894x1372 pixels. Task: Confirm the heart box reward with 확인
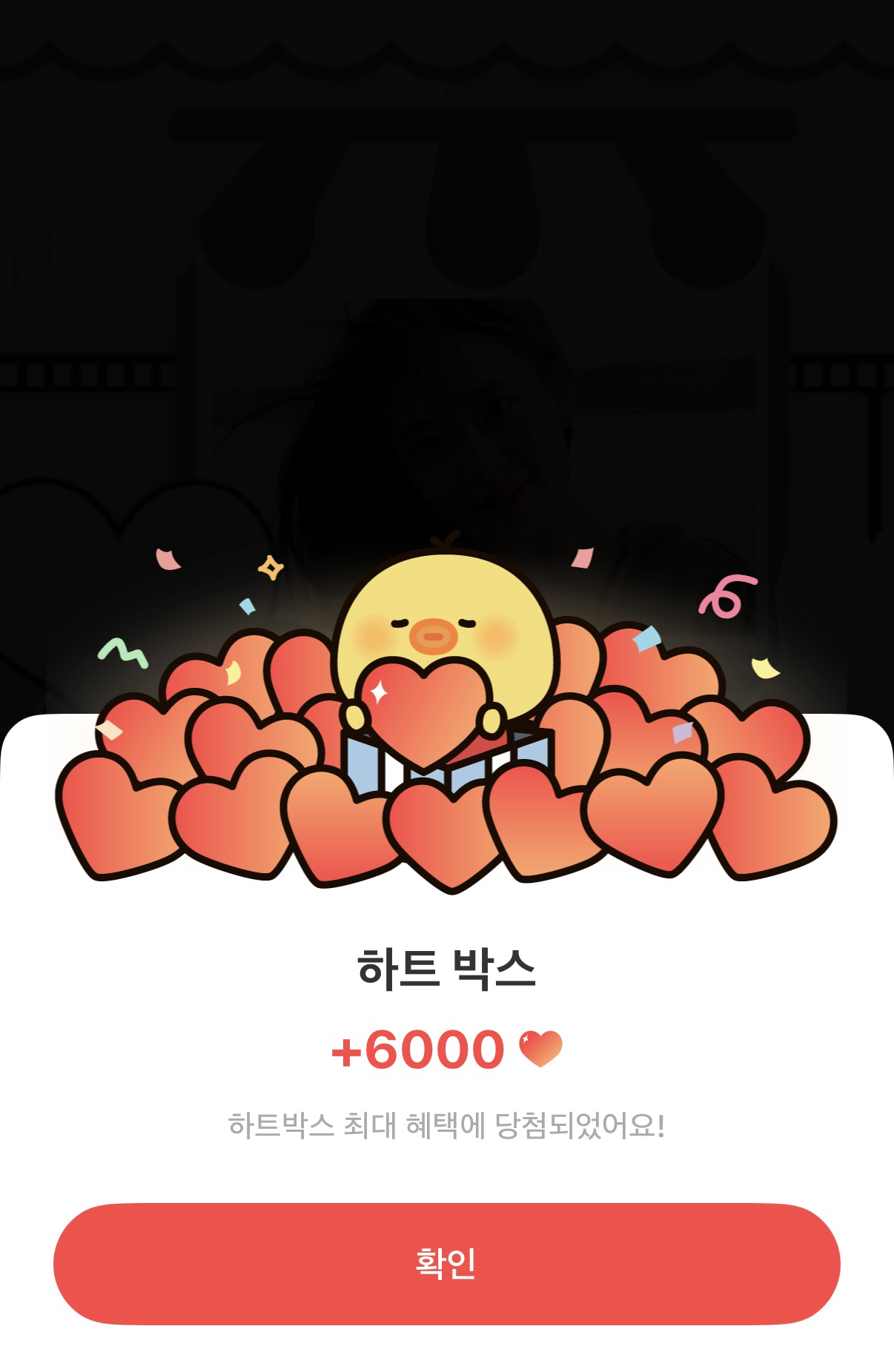coord(446,1263)
